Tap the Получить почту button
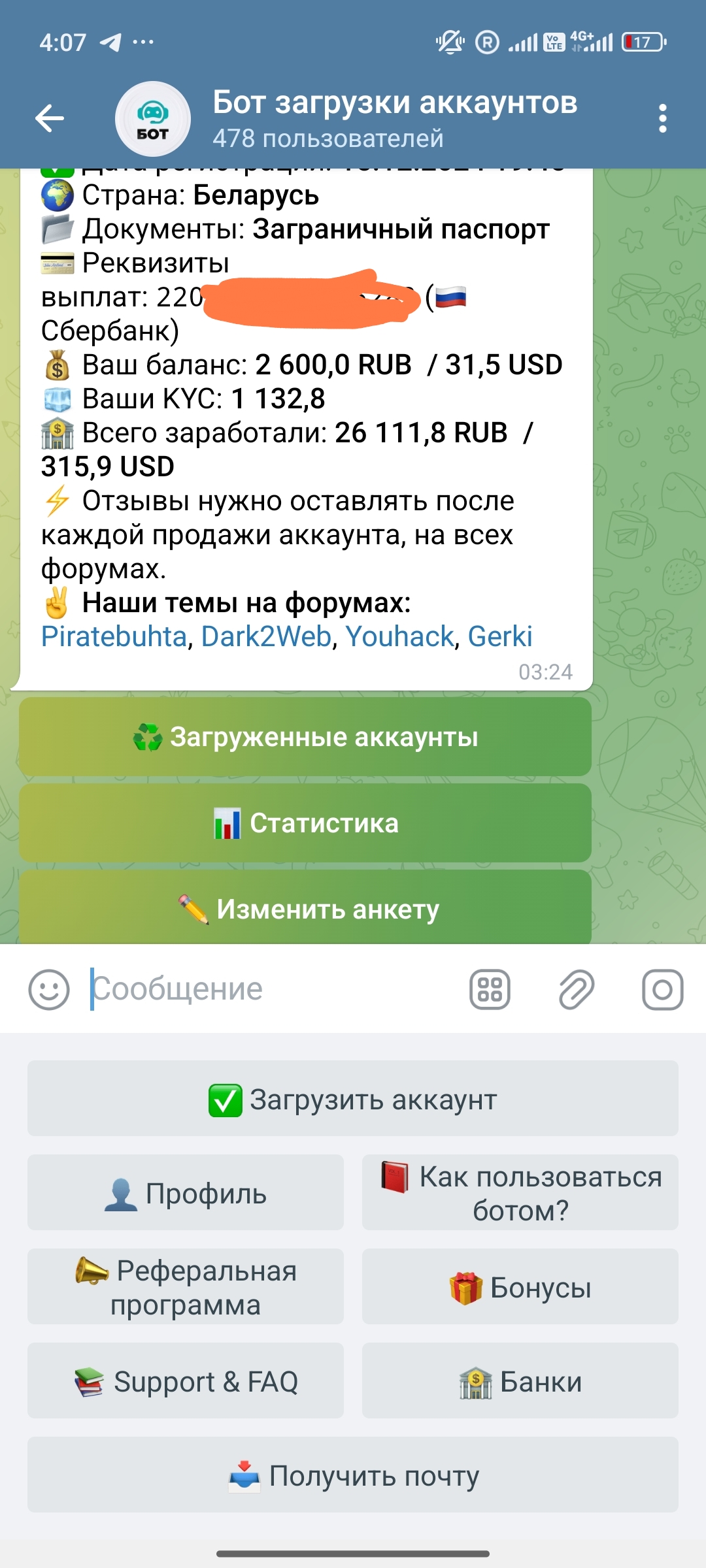706x1568 pixels. point(353,1475)
